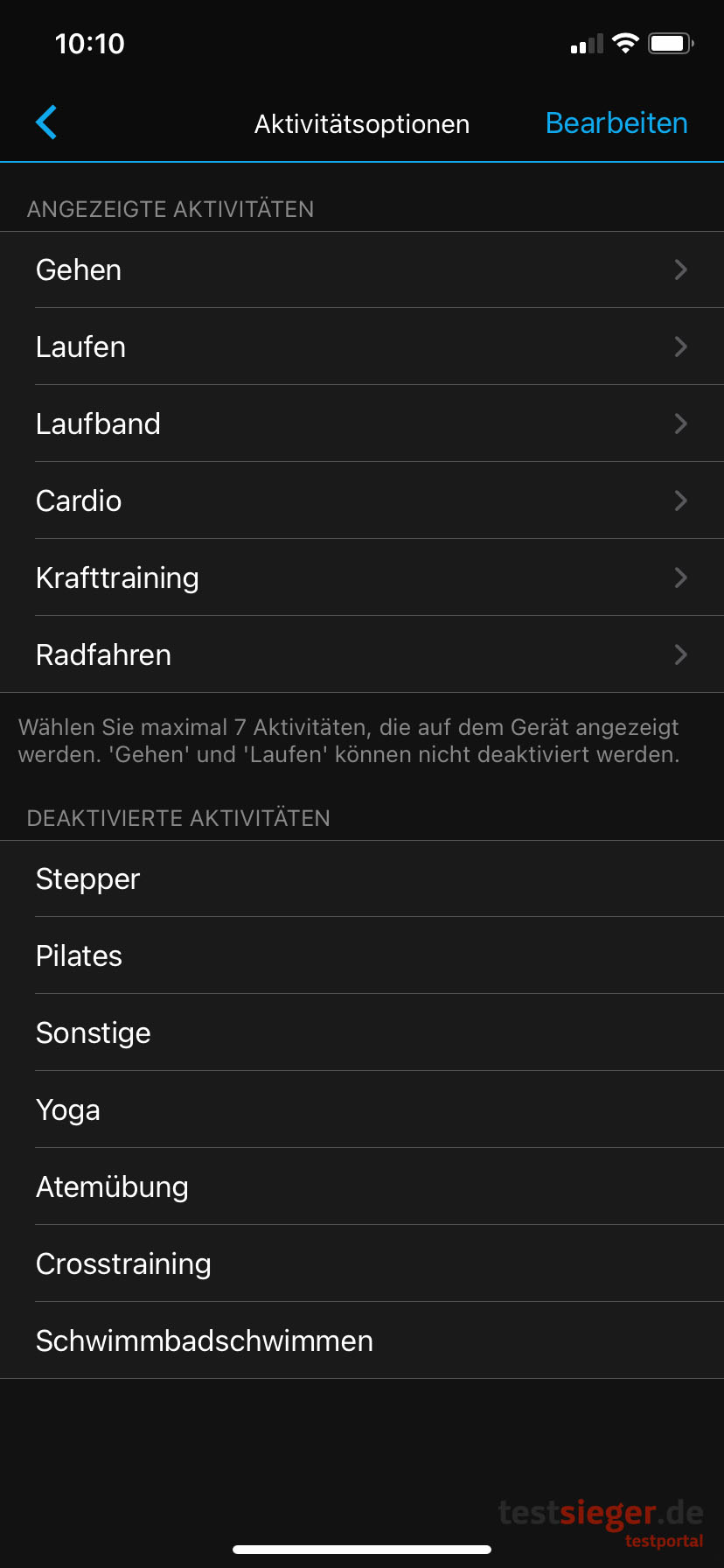Select the Yoga activity
Image resolution: width=724 pixels, height=1568 pixels.
(x=361, y=1109)
